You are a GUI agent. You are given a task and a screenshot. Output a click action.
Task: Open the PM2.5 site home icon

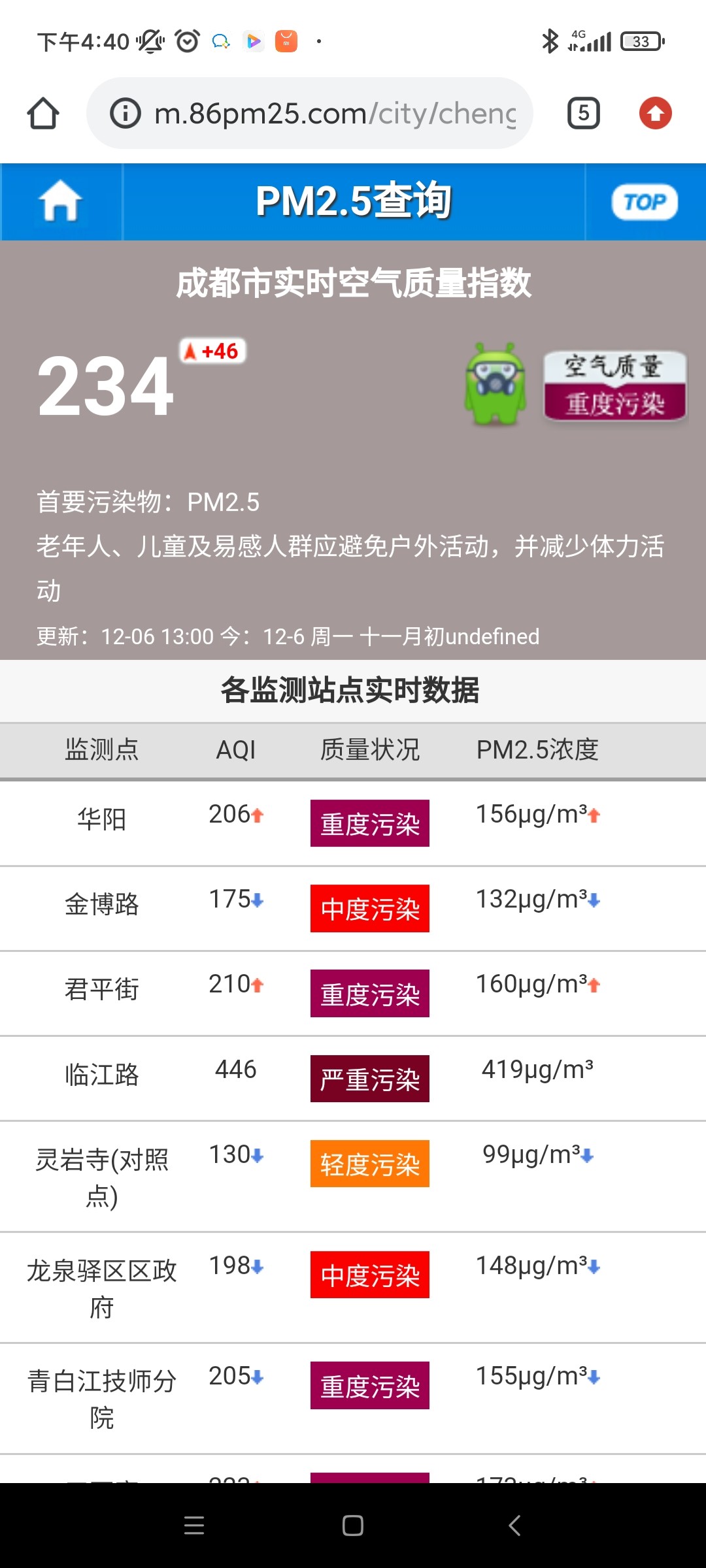click(x=60, y=202)
